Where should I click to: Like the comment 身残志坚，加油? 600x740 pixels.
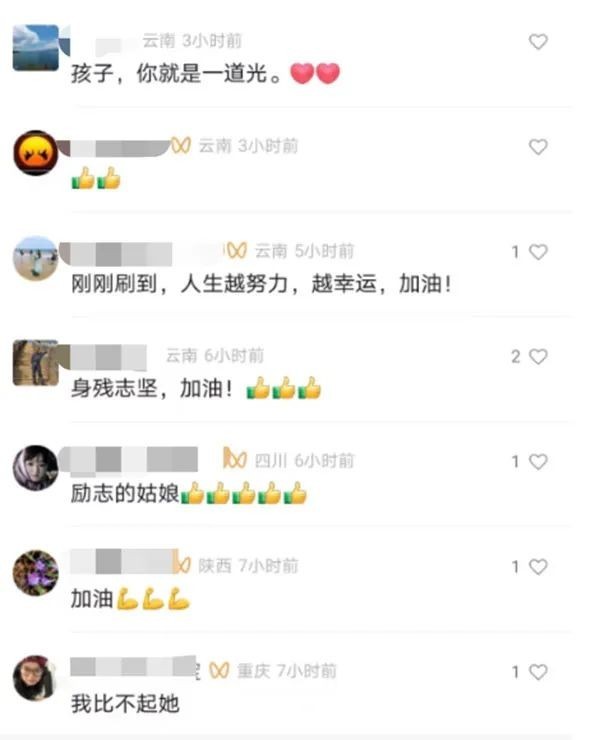538,356
